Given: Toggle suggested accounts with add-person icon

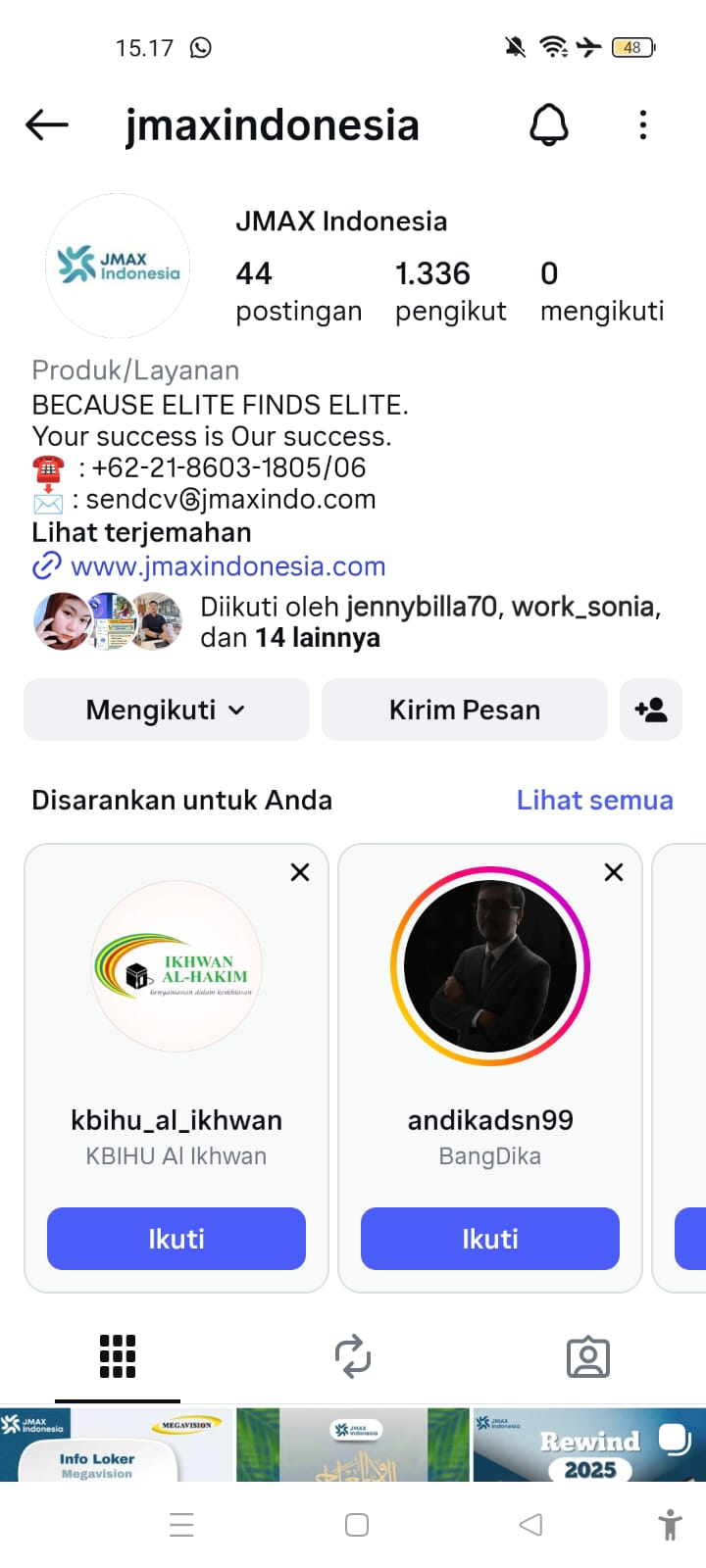Looking at the screenshot, I should click(651, 710).
